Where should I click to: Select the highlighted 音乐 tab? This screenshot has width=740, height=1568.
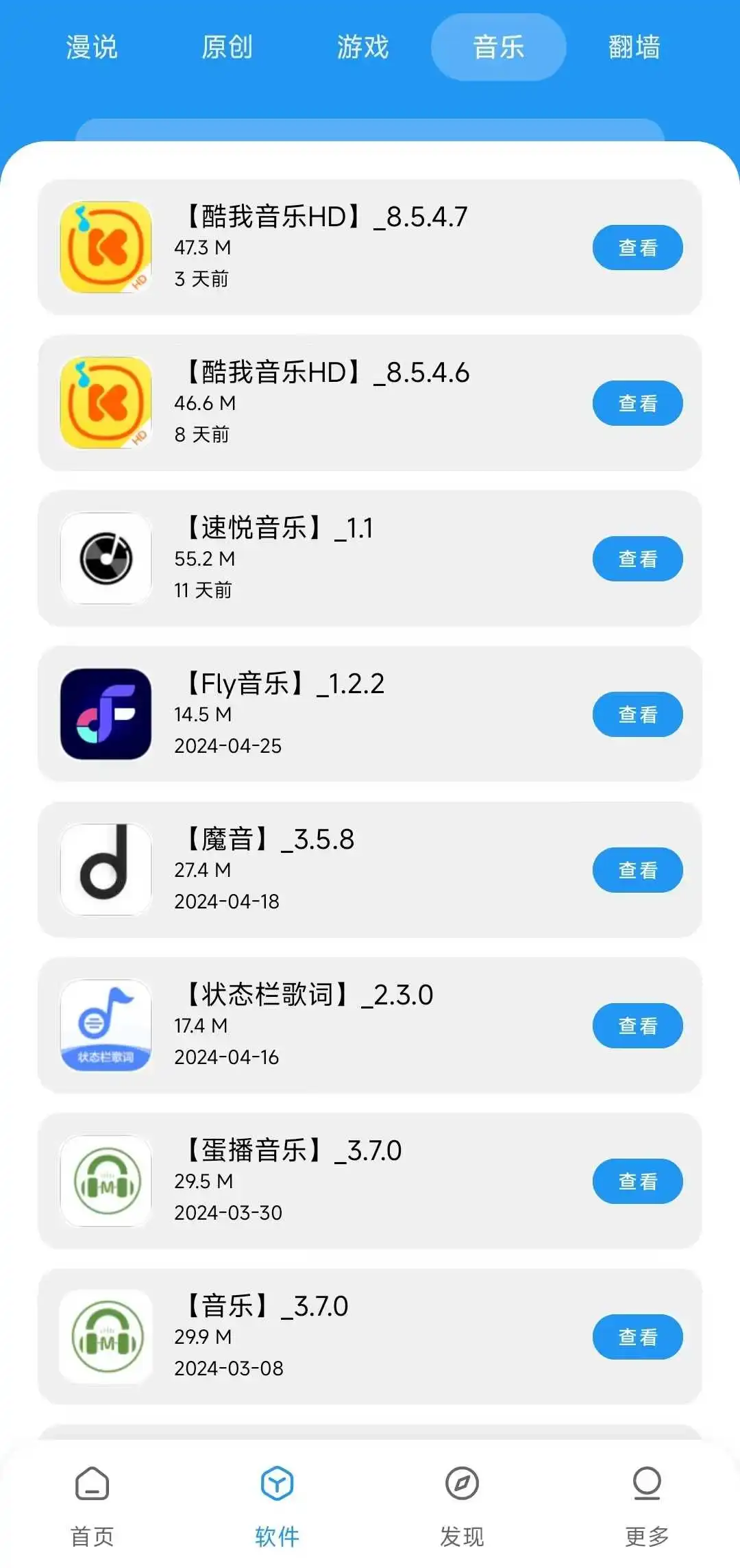point(498,47)
